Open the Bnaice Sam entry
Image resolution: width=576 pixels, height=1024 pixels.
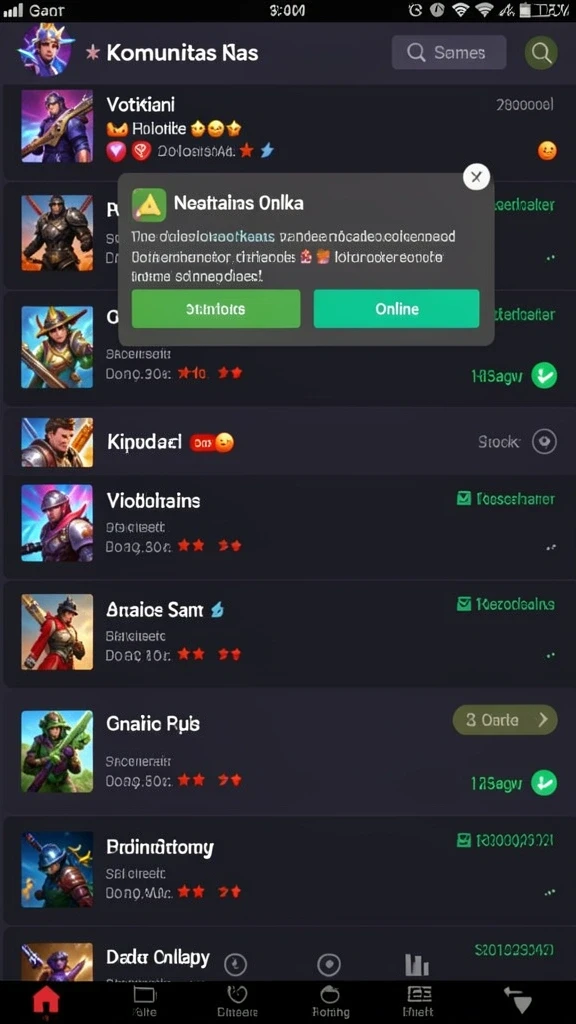pyautogui.click(x=288, y=632)
